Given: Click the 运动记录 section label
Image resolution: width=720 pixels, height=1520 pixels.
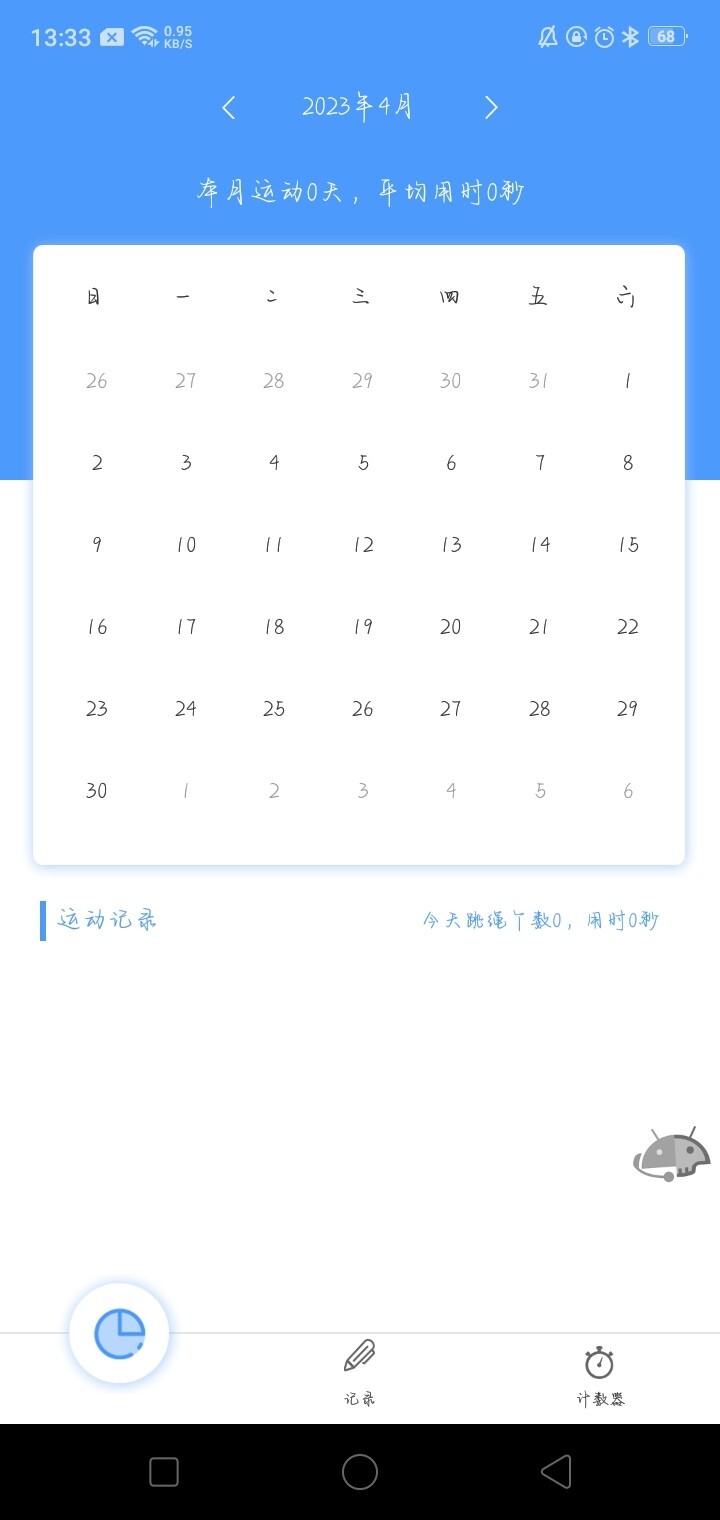Looking at the screenshot, I should pyautogui.click(x=106, y=919).
